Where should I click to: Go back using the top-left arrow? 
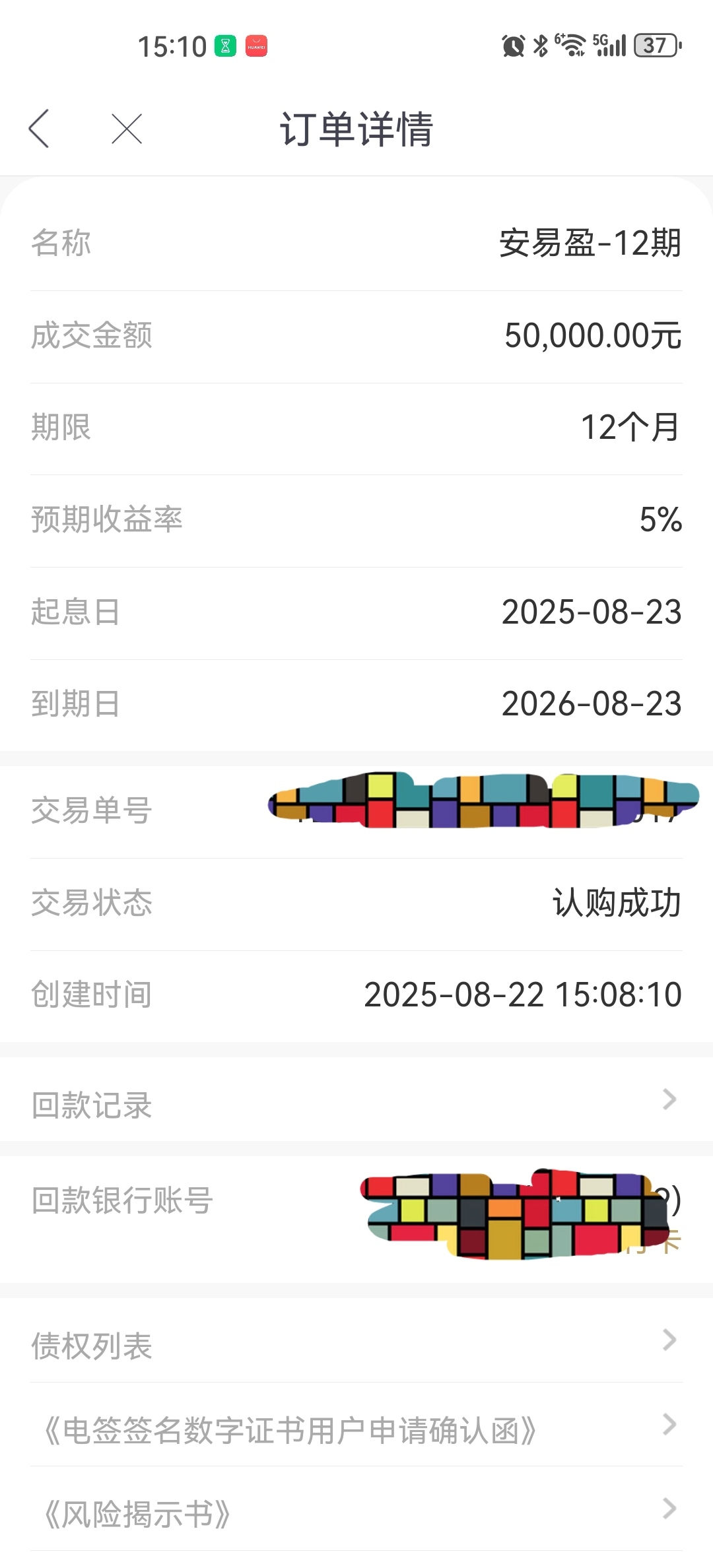(x=39, y=129)
